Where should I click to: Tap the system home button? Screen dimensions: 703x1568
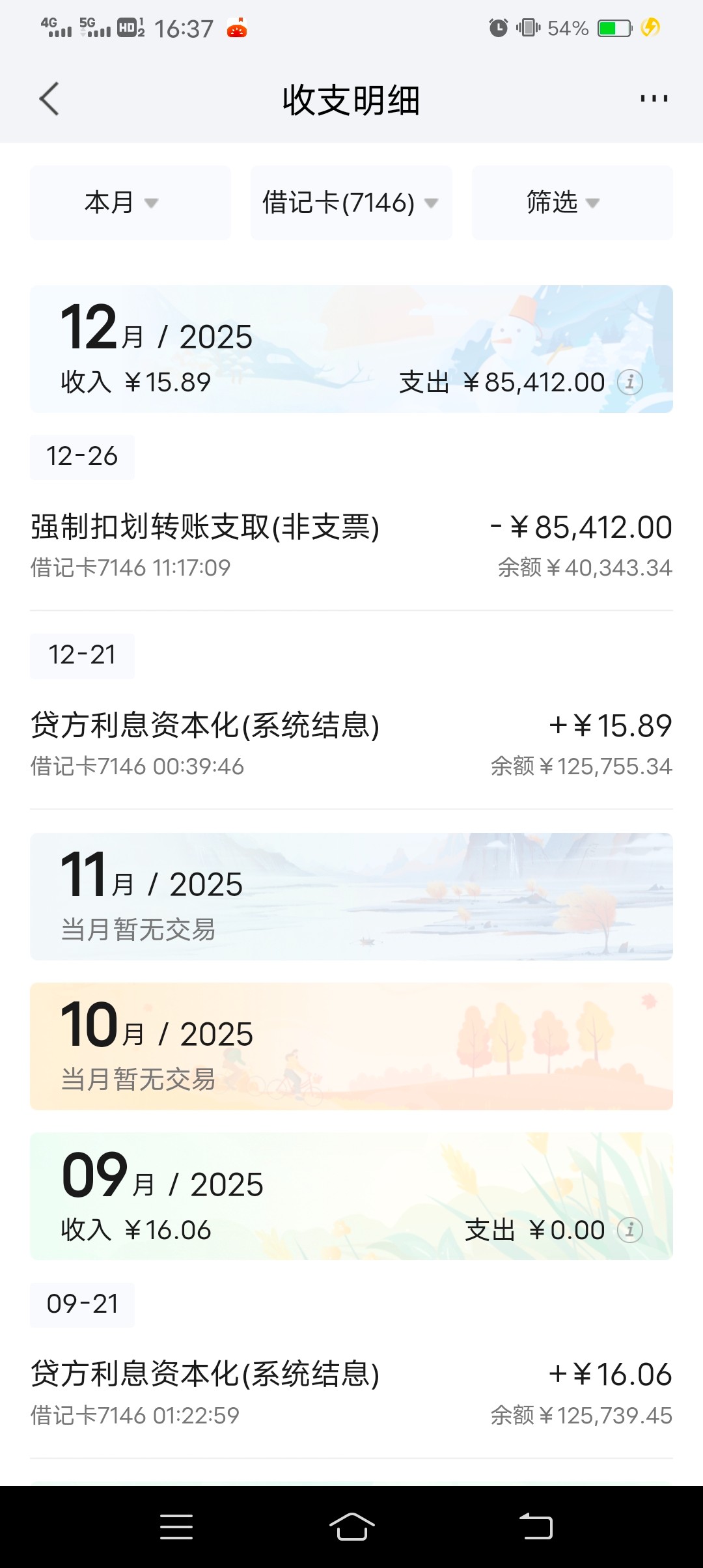point(351,1527)
